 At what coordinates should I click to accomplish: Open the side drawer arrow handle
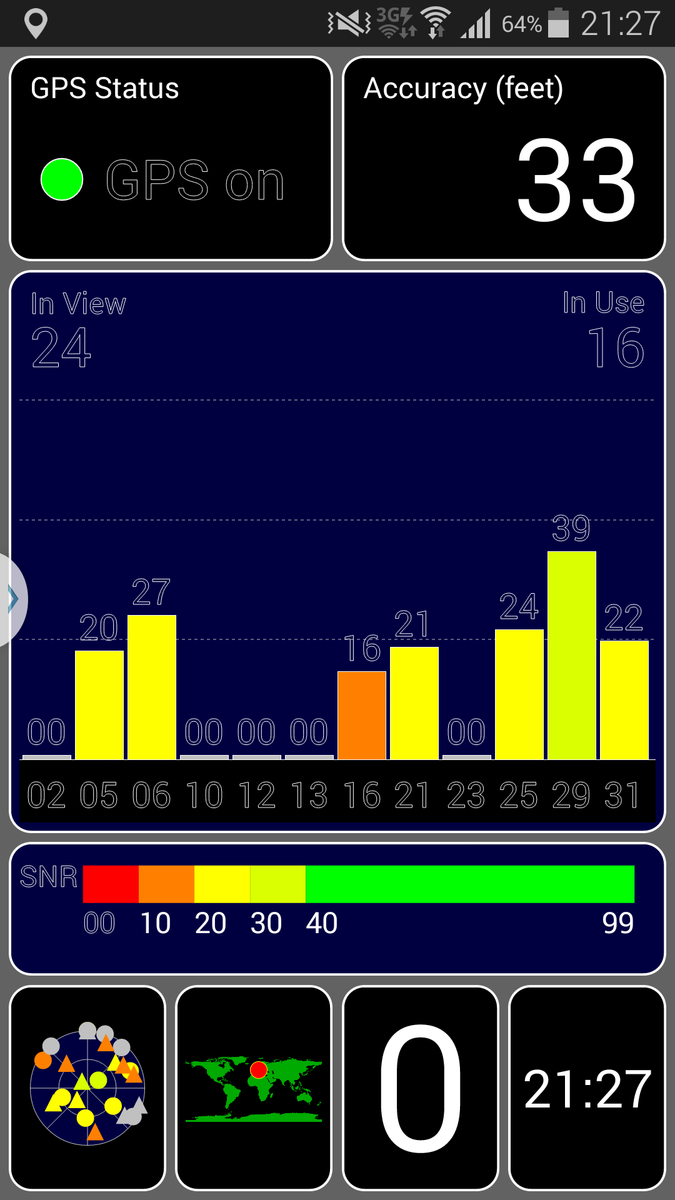point(12,599)
